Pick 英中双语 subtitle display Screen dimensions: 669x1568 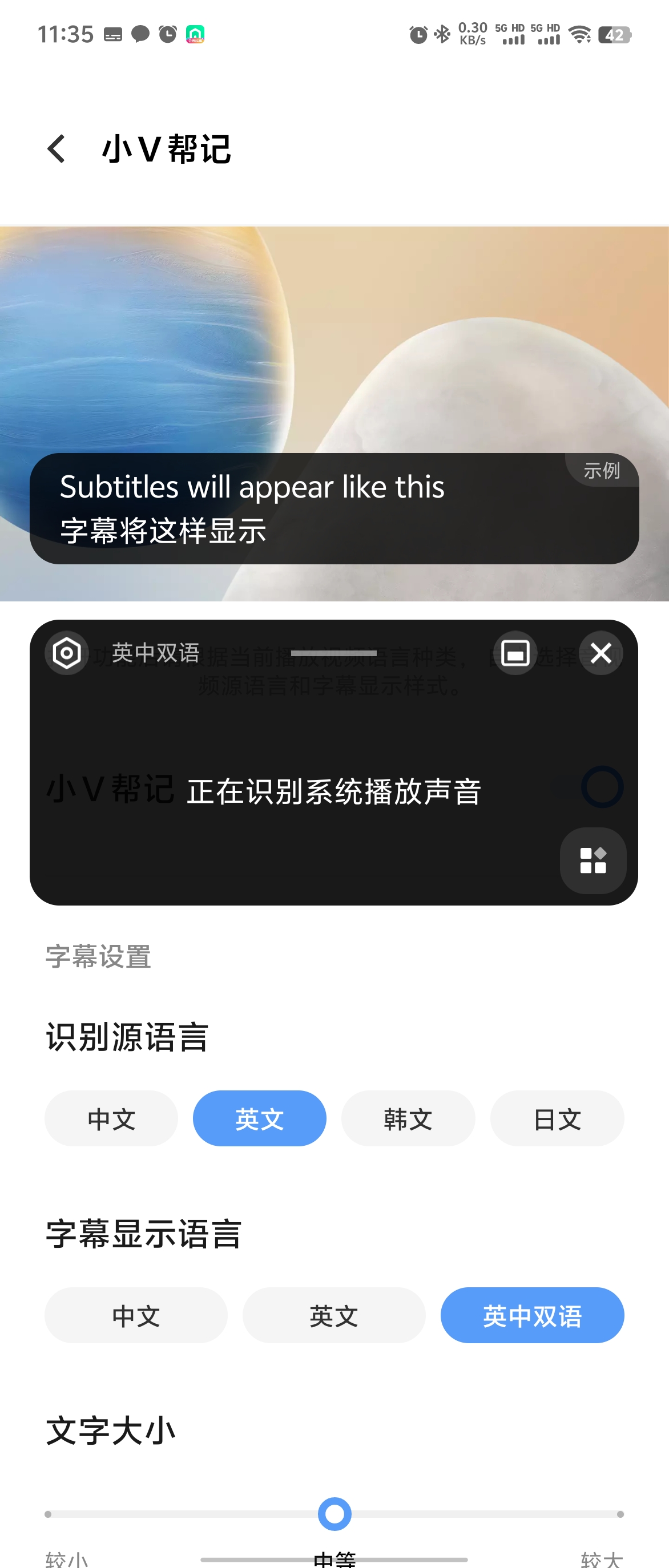pos(532,1315)
